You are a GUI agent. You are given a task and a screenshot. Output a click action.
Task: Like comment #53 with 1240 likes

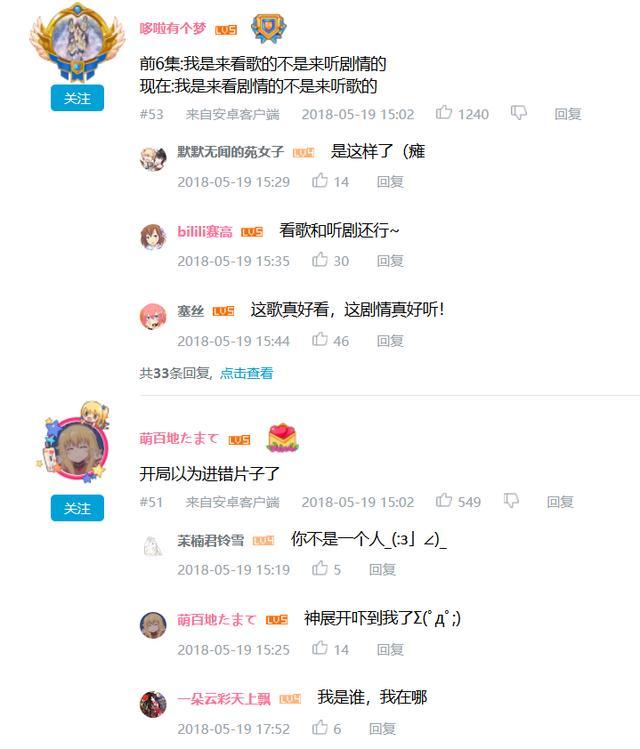pyautogui.click(x=444, y=113)
